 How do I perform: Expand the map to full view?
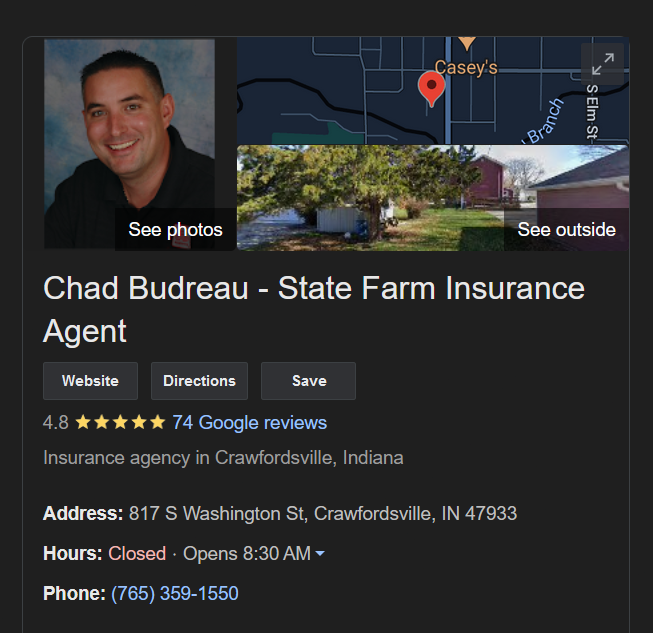pos(602,64)
